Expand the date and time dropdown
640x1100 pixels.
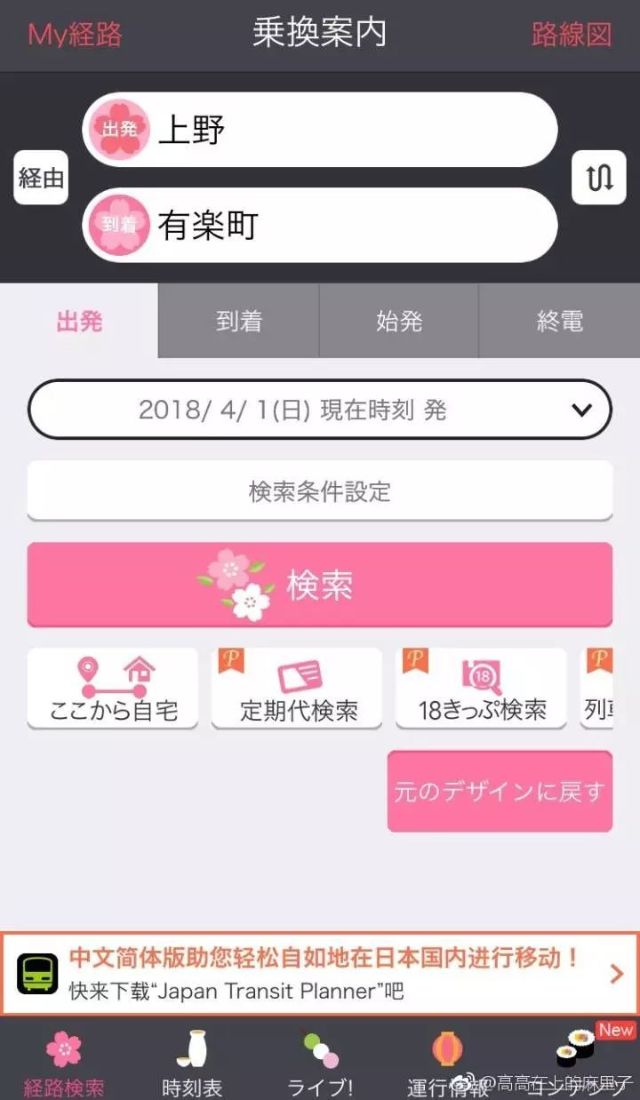click(320, 409)
